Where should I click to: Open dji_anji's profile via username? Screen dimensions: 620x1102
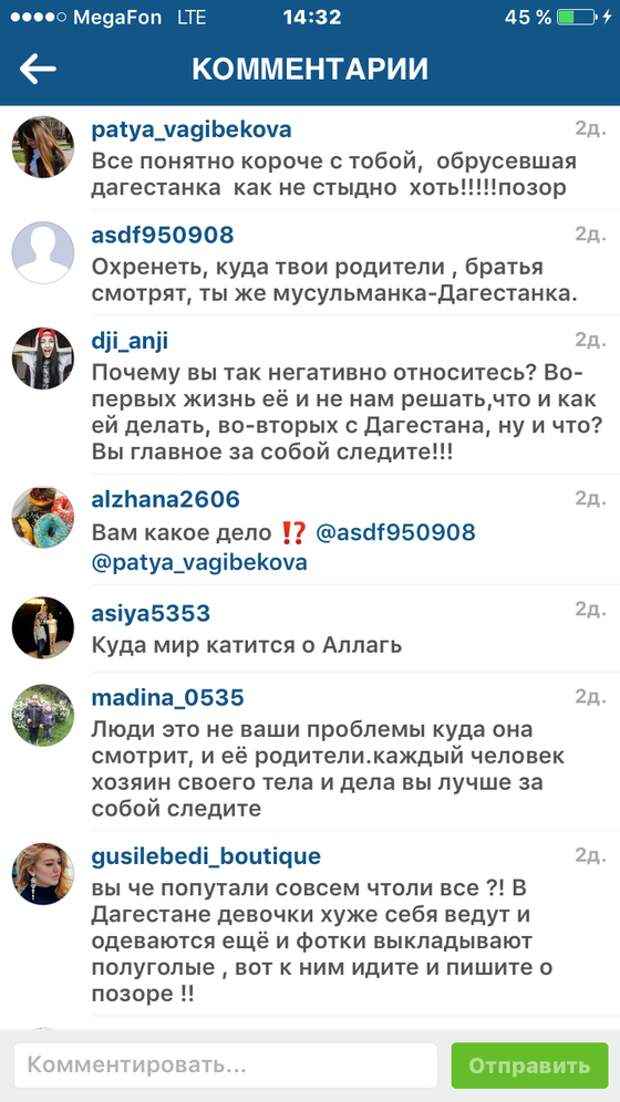coord(130,341)
